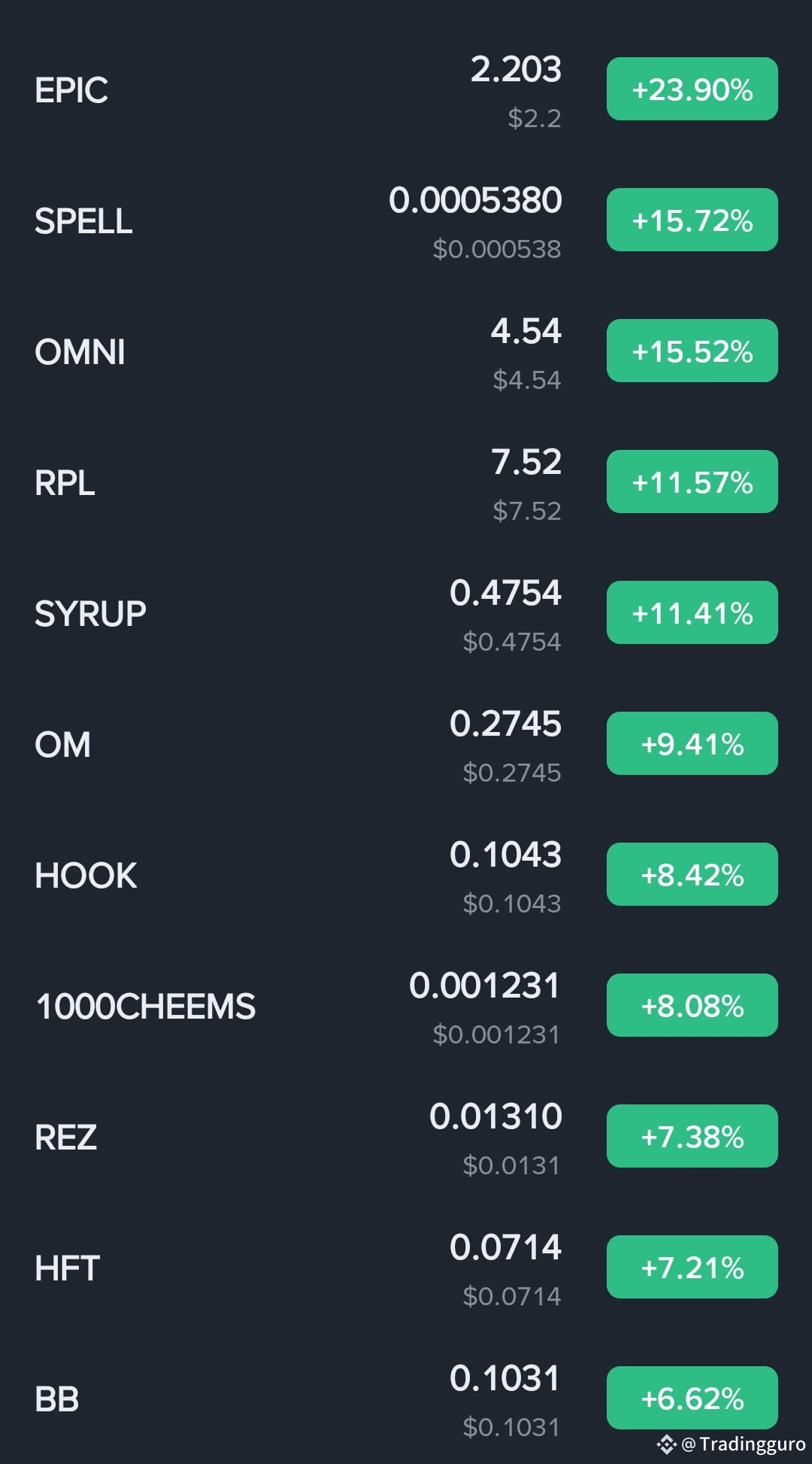The width and height of the screenshot is (812, 1464).
Task: Open the 1000CHEEMS row
Action: point(145,1007)
